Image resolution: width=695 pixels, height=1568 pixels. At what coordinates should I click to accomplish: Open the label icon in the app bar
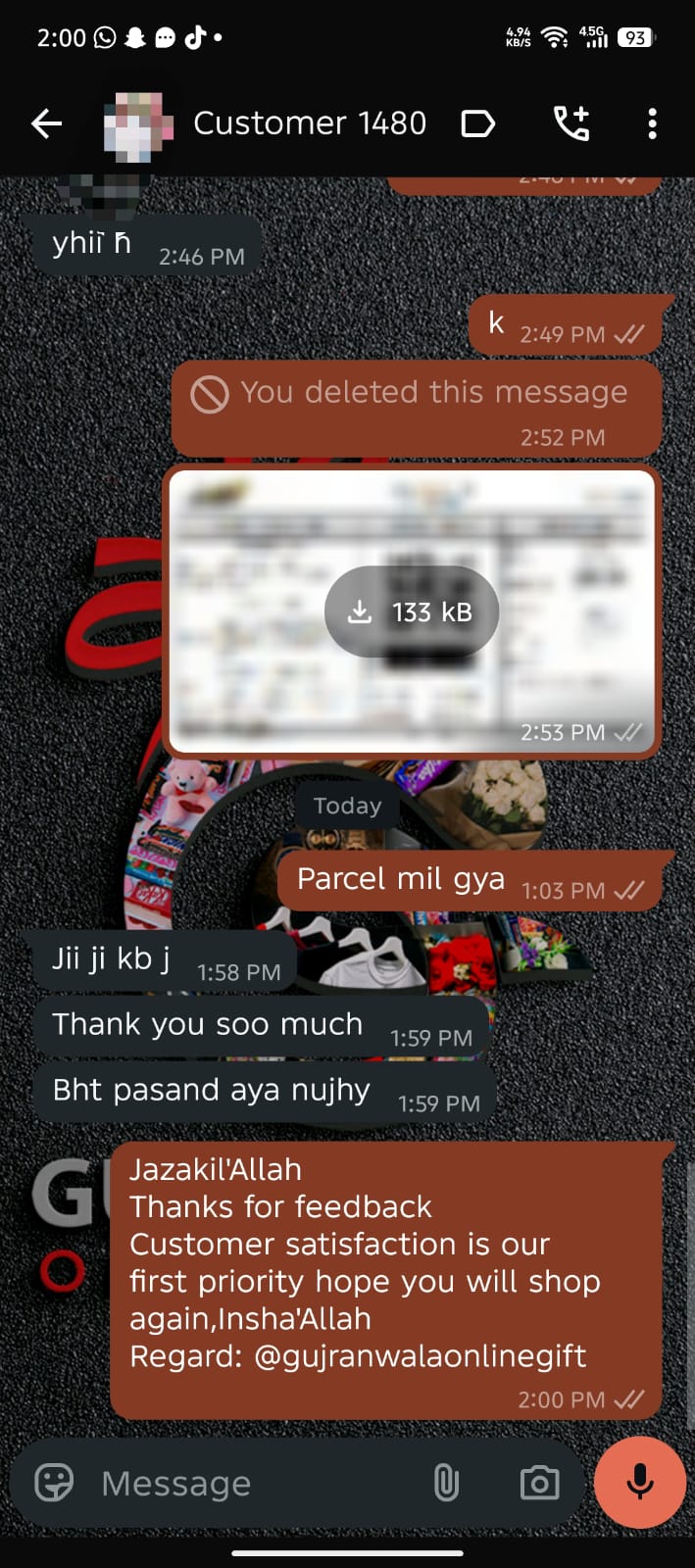tap(477, 123)
